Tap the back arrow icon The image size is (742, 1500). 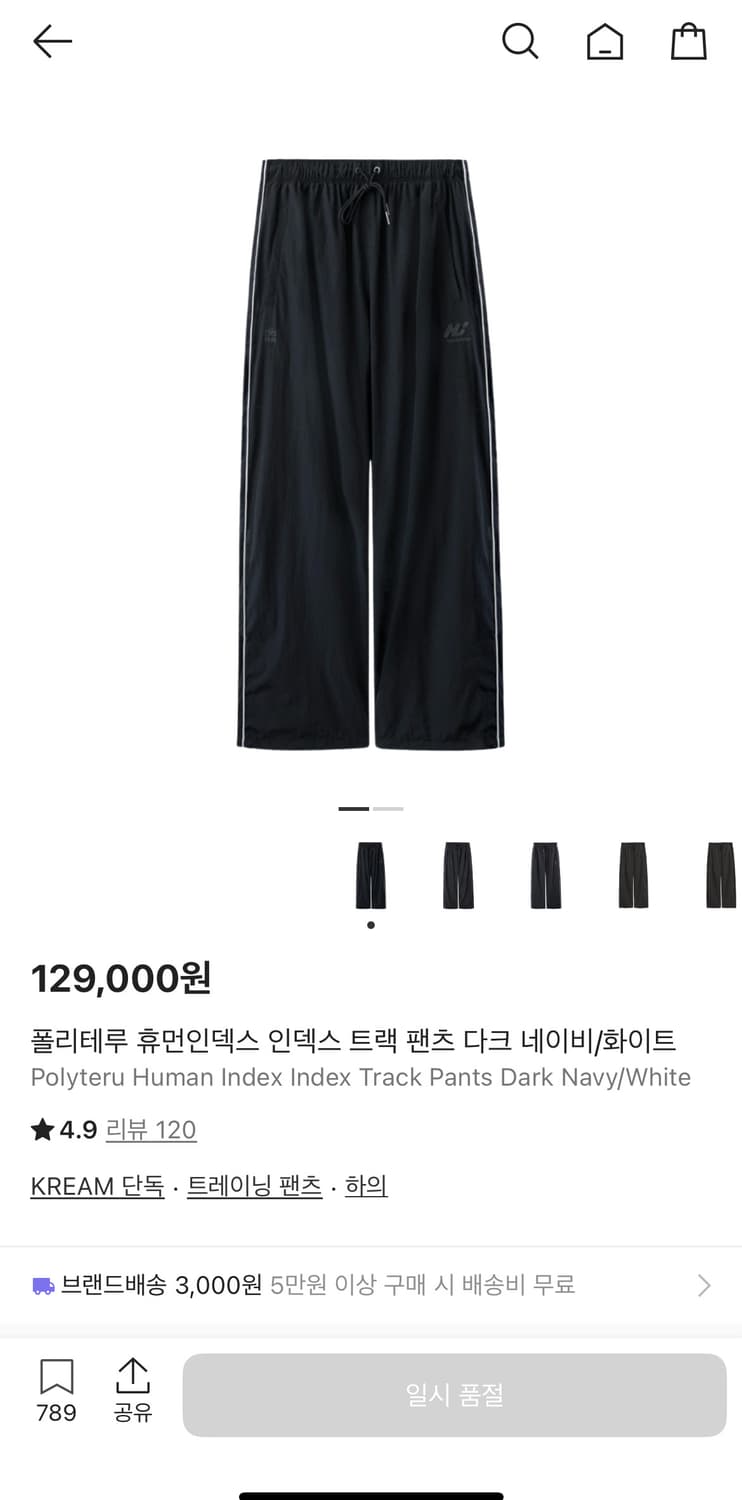(x=52, y=41)
